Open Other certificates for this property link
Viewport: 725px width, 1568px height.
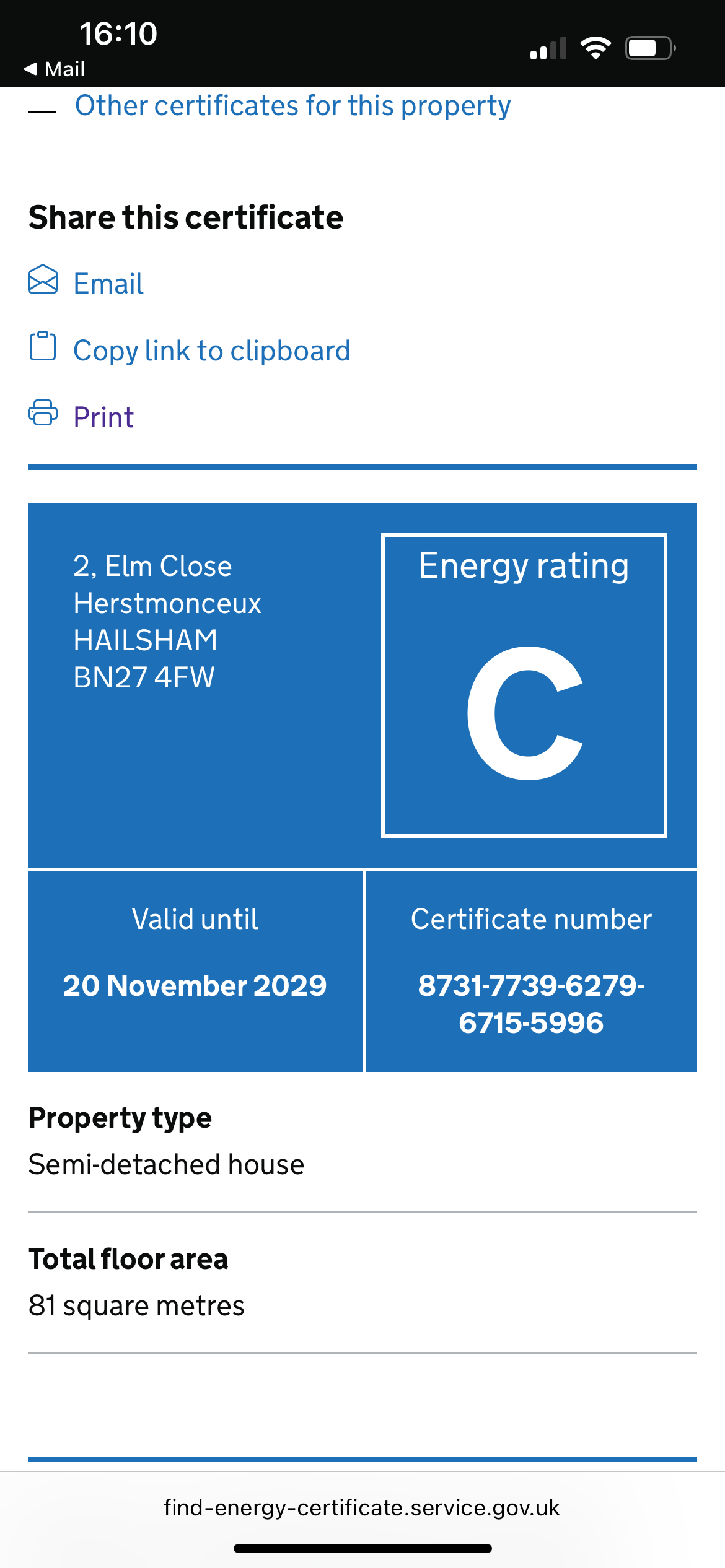click(x=292, y=106)
